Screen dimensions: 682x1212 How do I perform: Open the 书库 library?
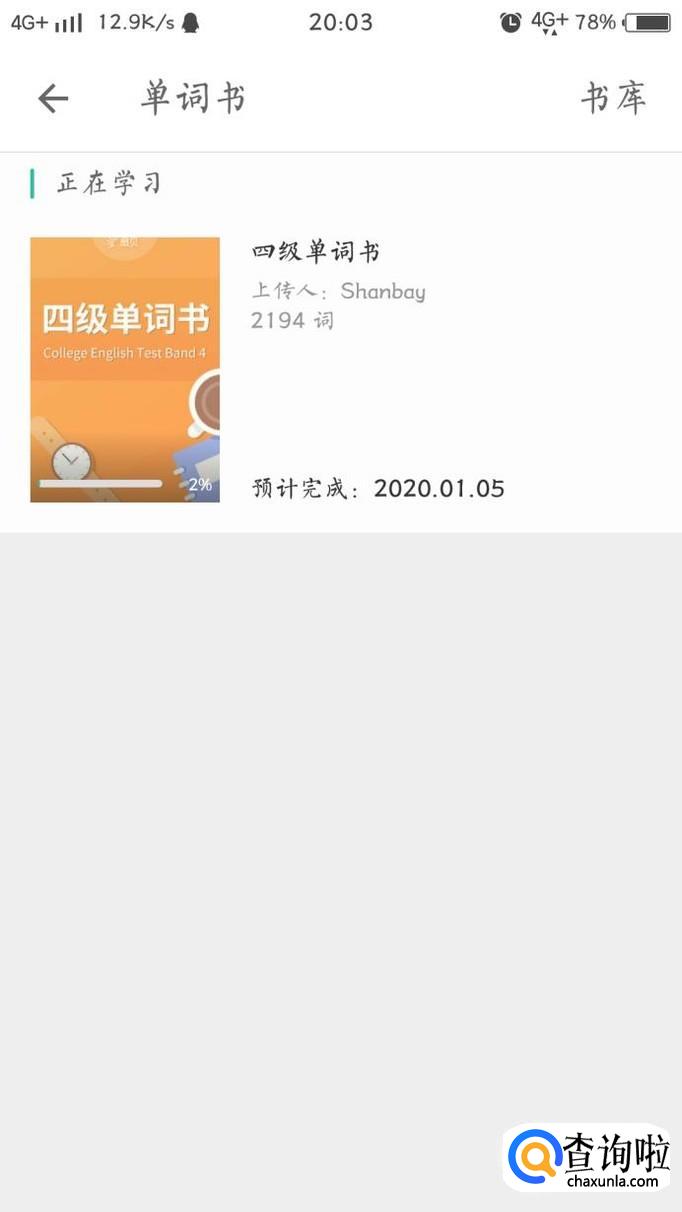(x=613, y=98)
